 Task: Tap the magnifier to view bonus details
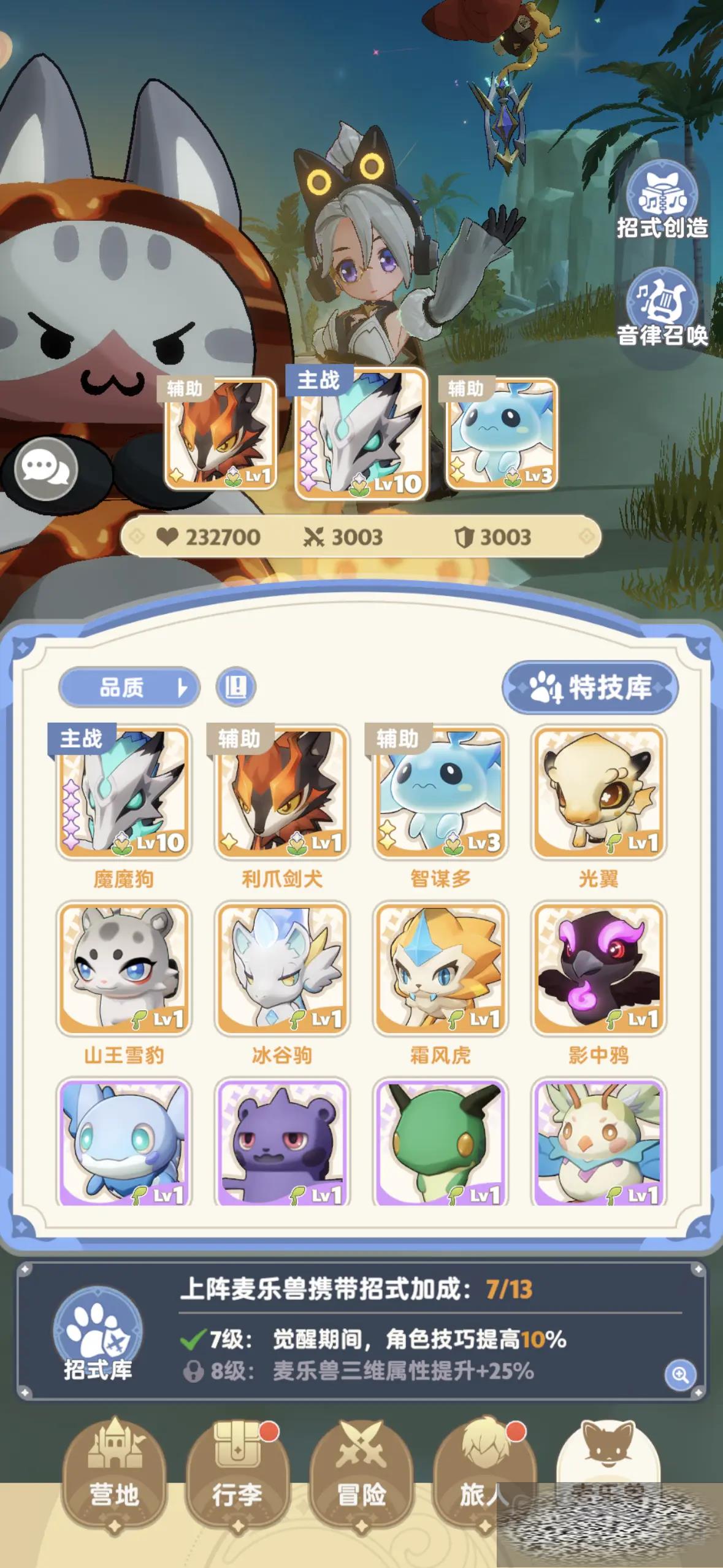tap(680, 1375)
